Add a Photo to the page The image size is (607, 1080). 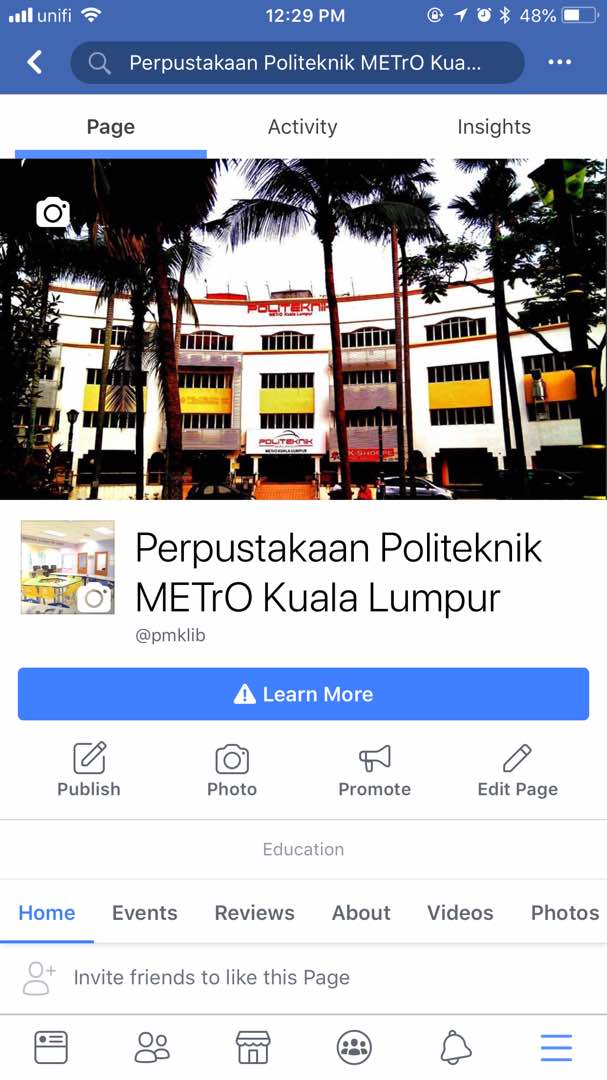point(232,770)
